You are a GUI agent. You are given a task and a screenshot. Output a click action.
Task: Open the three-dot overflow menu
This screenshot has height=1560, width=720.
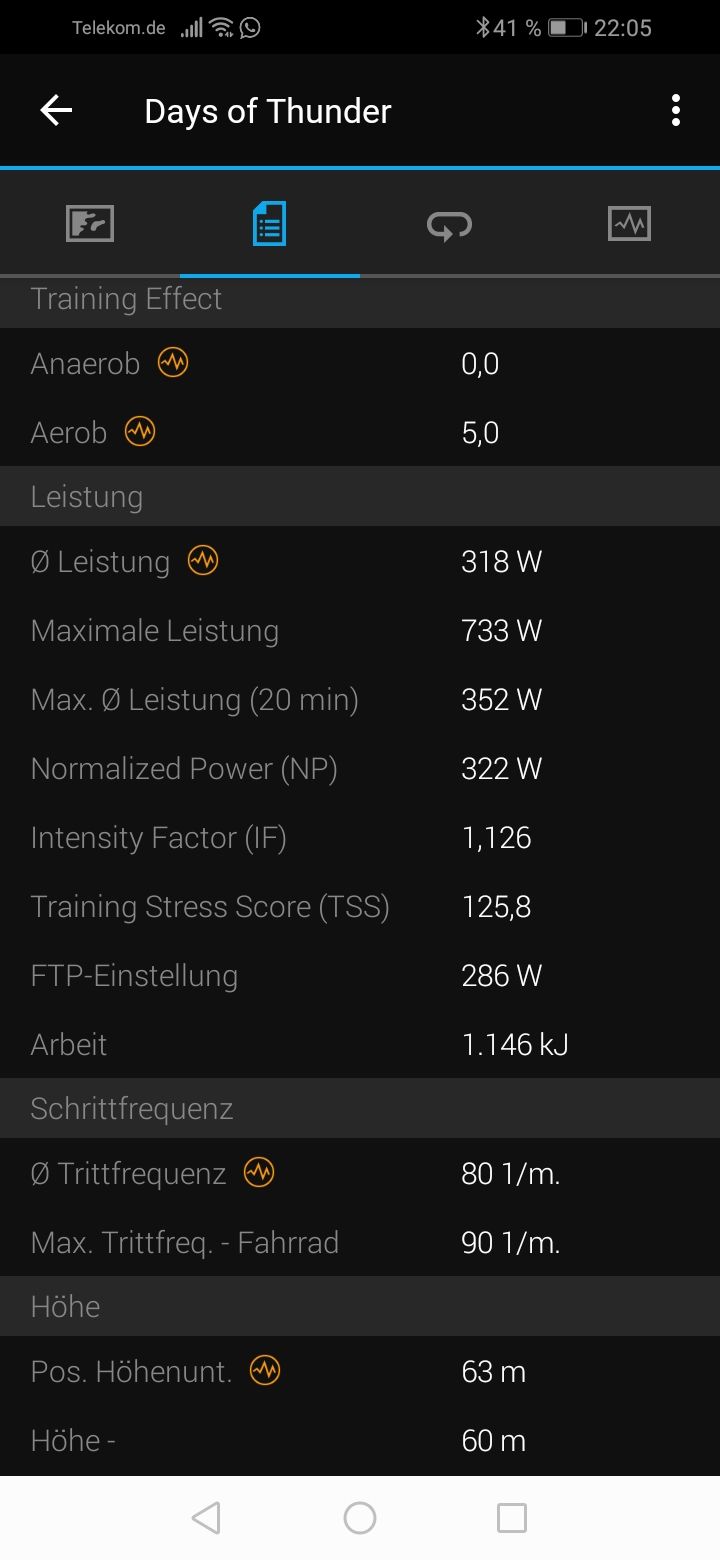(x=676, y=111)
